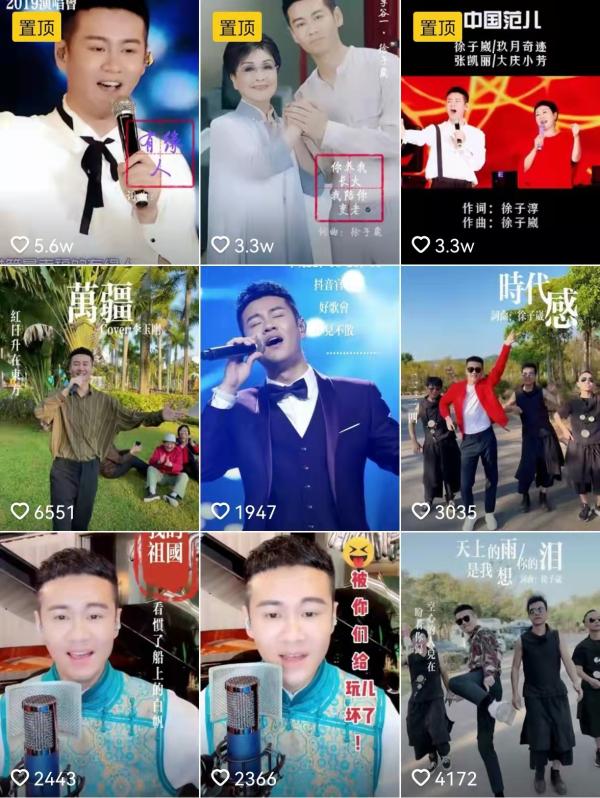Open the pinned video with 5.6w likes
This screenshot has height=798, width=600.
pyautogui.click(x=99, y=130)
